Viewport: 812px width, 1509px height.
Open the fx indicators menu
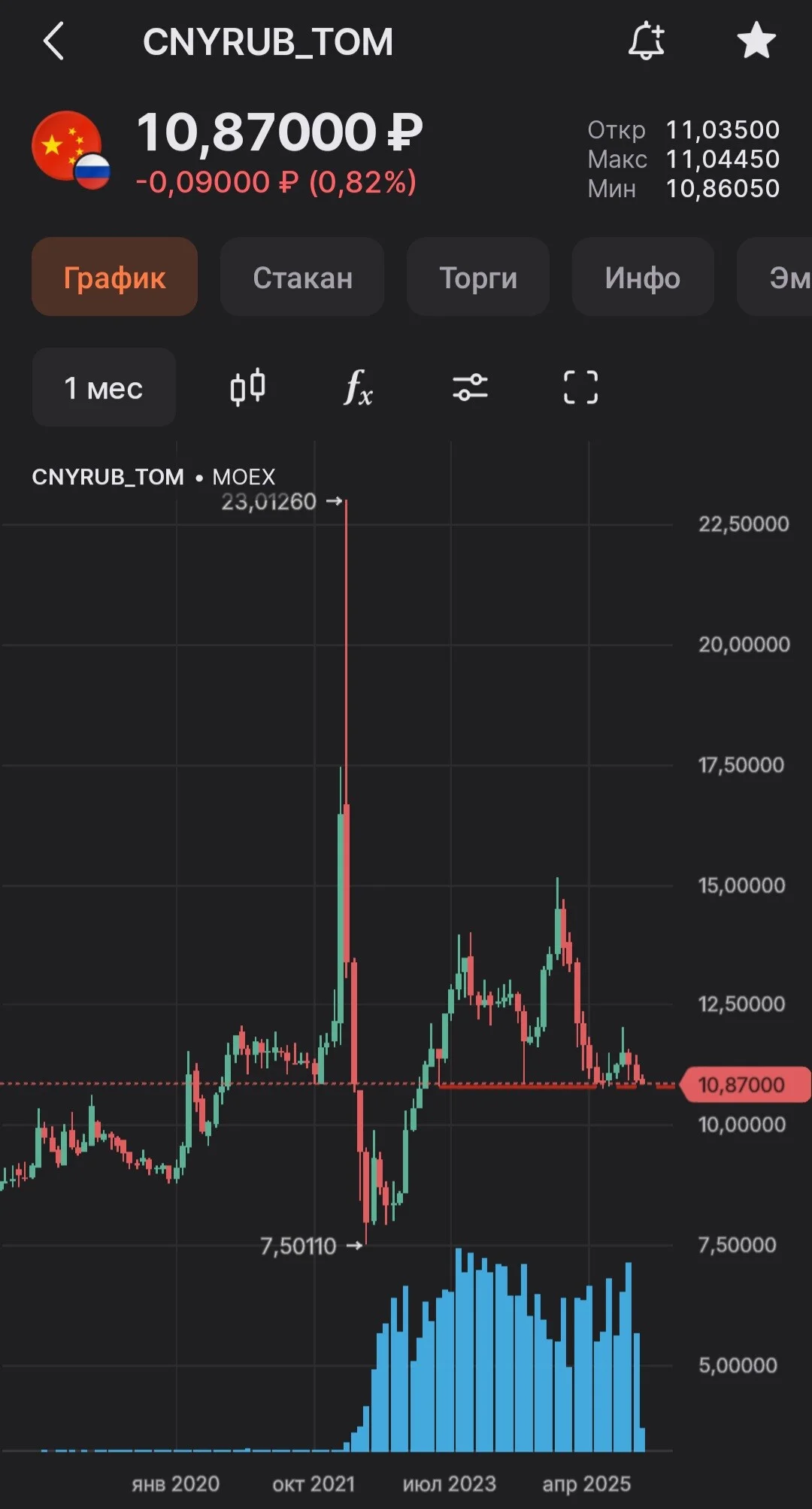358,387
